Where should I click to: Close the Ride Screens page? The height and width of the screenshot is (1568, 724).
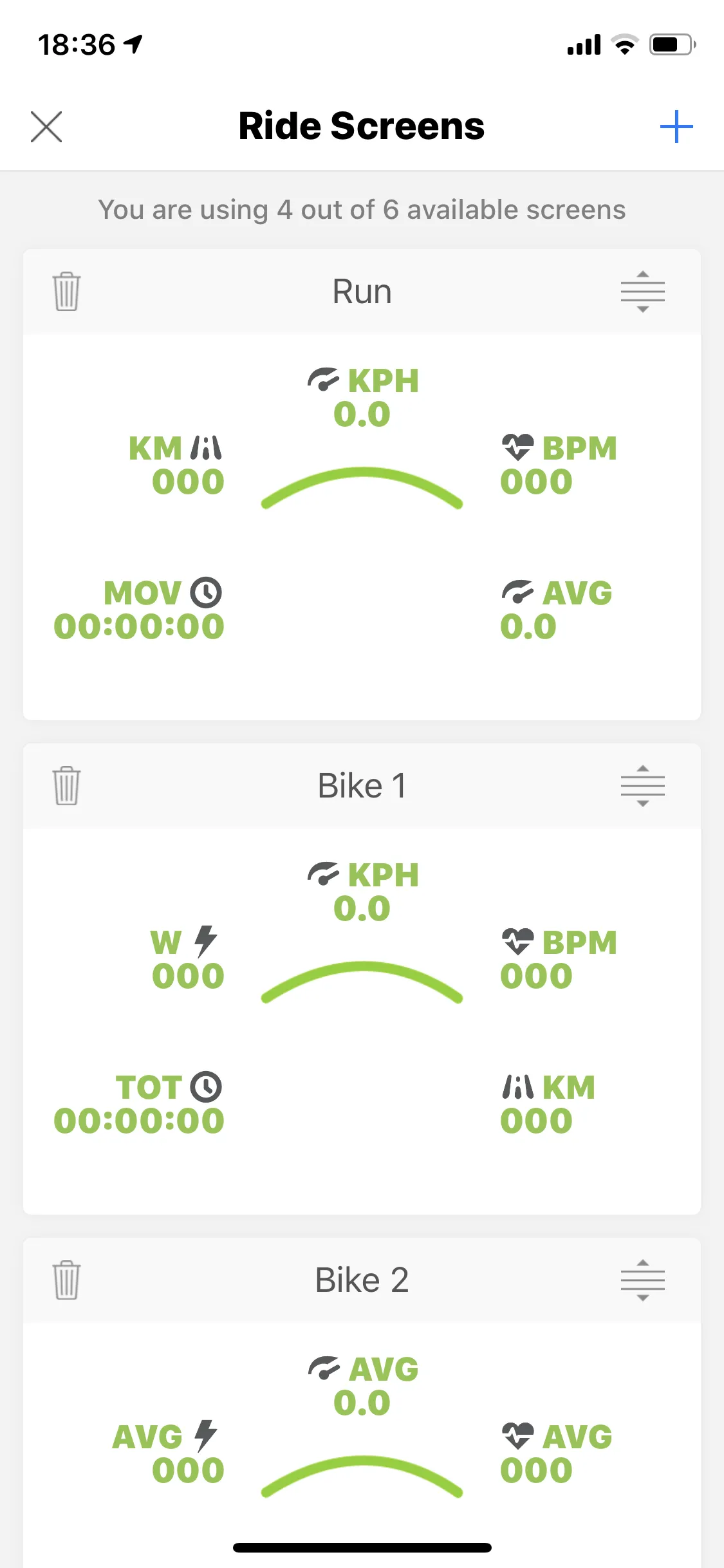pos(46,126)
